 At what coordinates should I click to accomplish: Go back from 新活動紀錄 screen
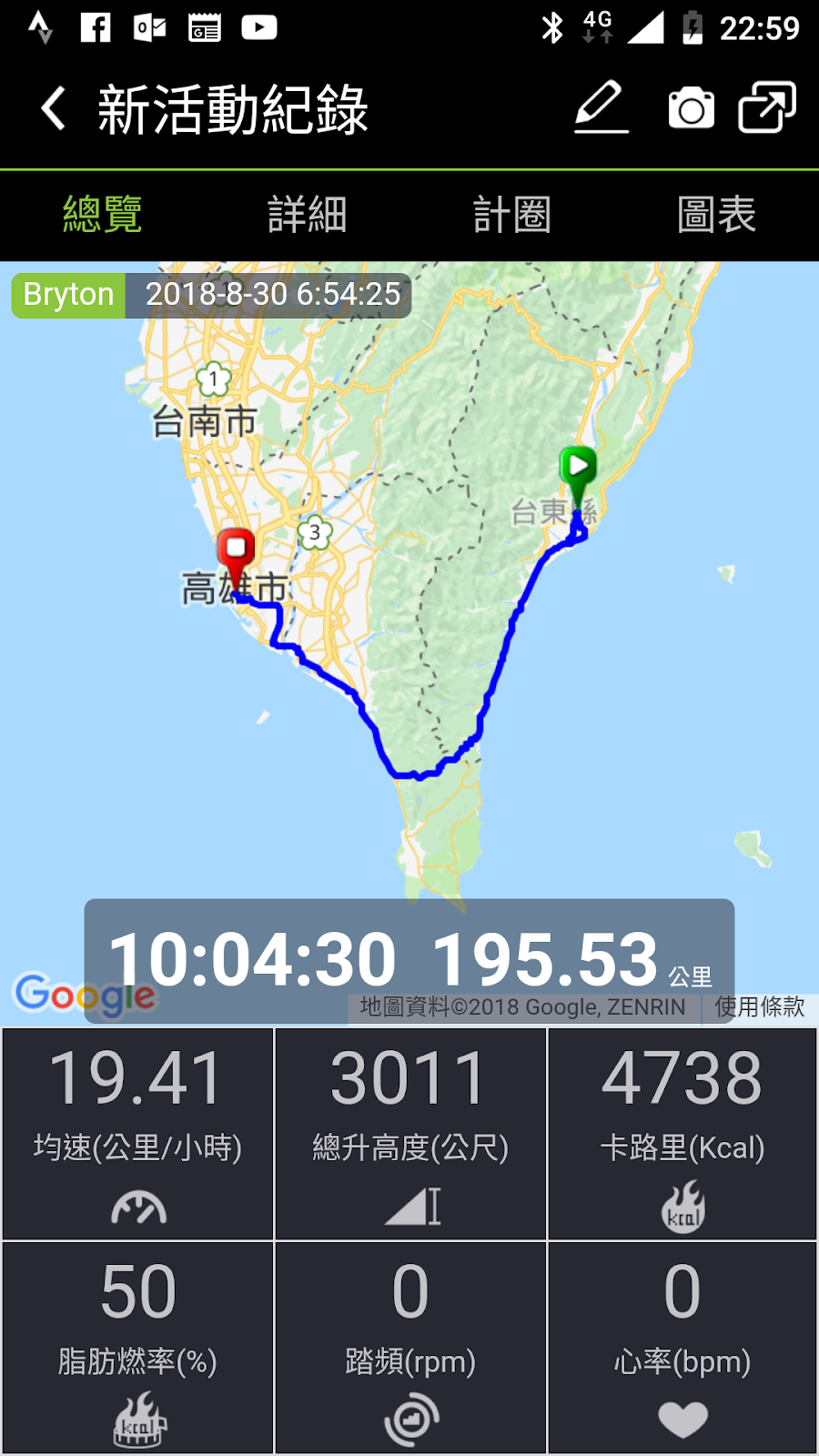[x=54, y=109]
